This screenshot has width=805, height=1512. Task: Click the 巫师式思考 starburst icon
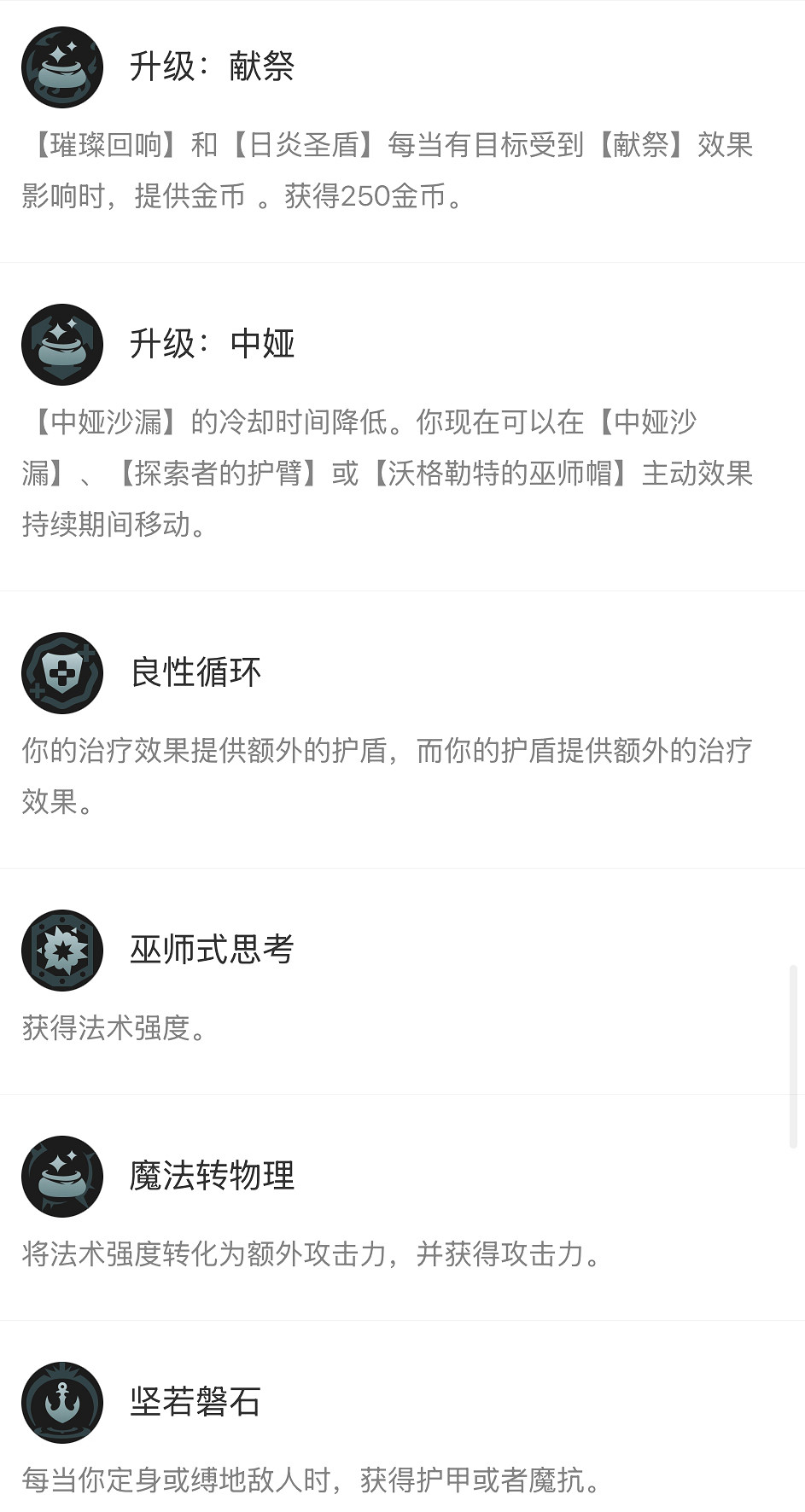tap(61, 950)
